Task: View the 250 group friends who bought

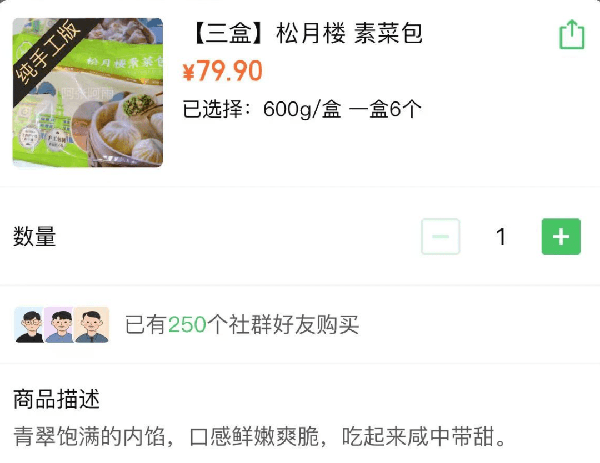Action: (x=240, y=324)
